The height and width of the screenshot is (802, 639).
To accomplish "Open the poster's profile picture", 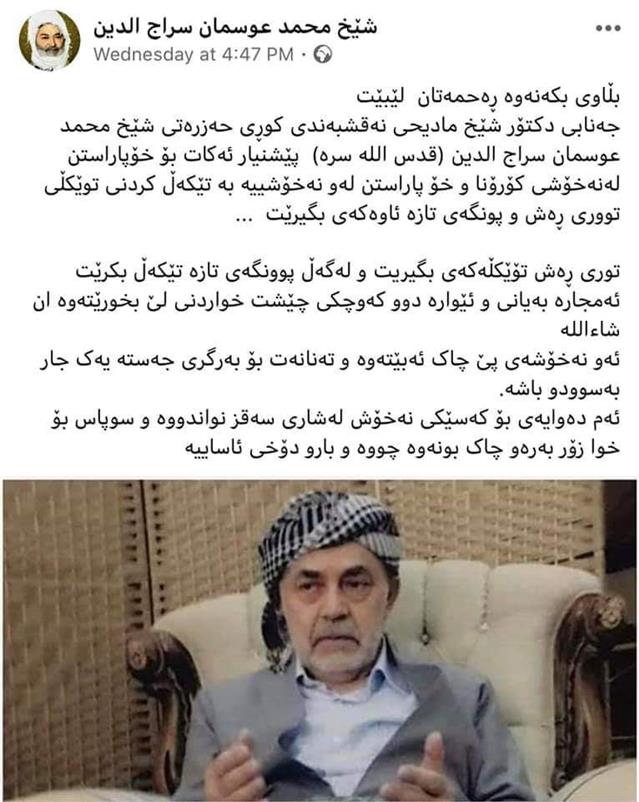I will pos(49,40).
